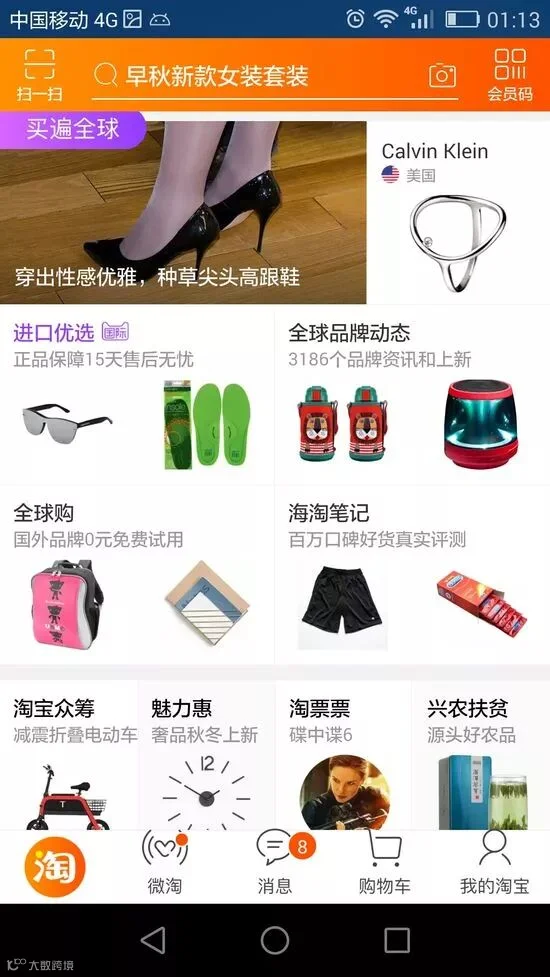Switch to the 微淘 tab
The height and width of the screenshot is (977, 550).
pos(165,866)
